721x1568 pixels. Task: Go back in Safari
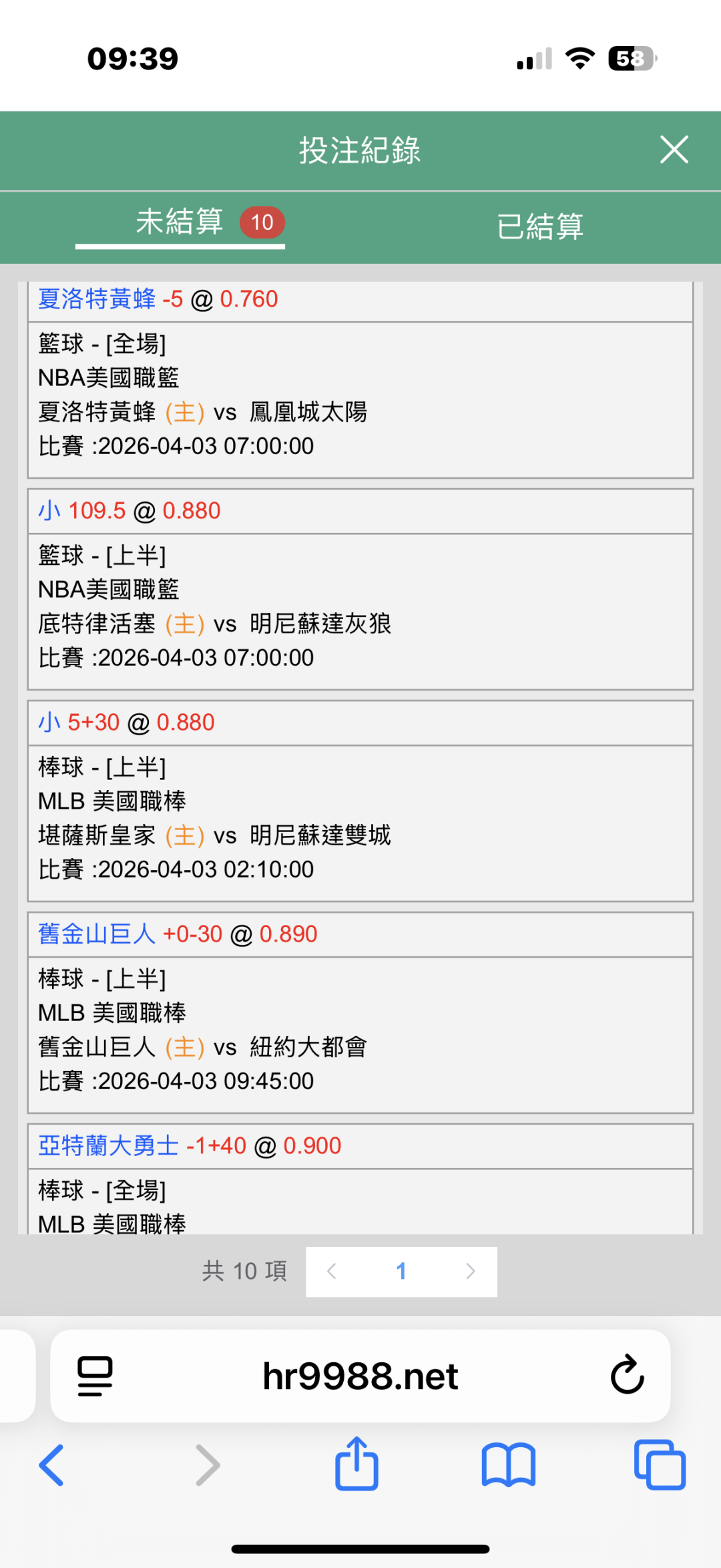click(x=52, y=1465)
